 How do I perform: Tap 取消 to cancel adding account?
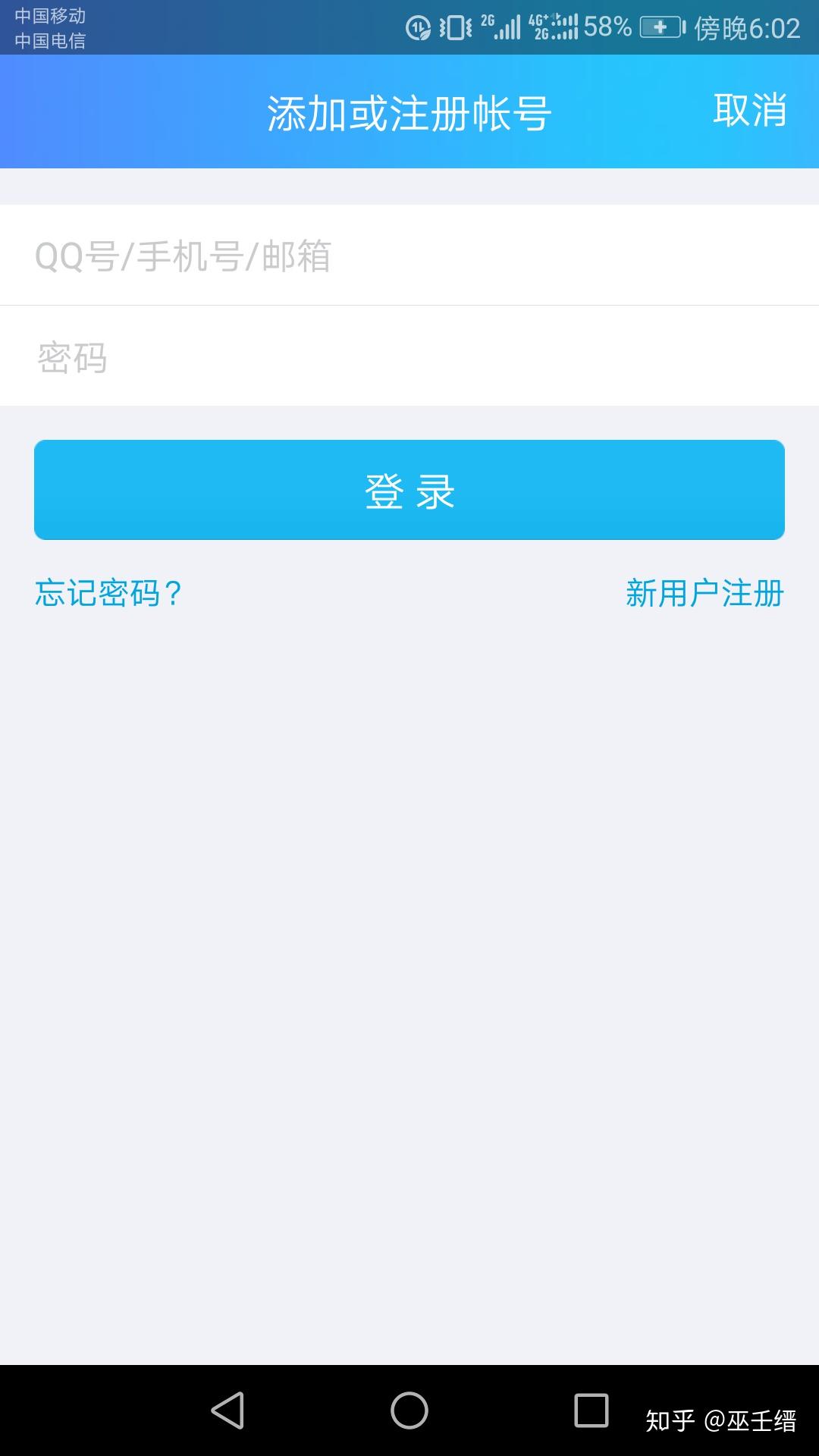coord(749,111)
